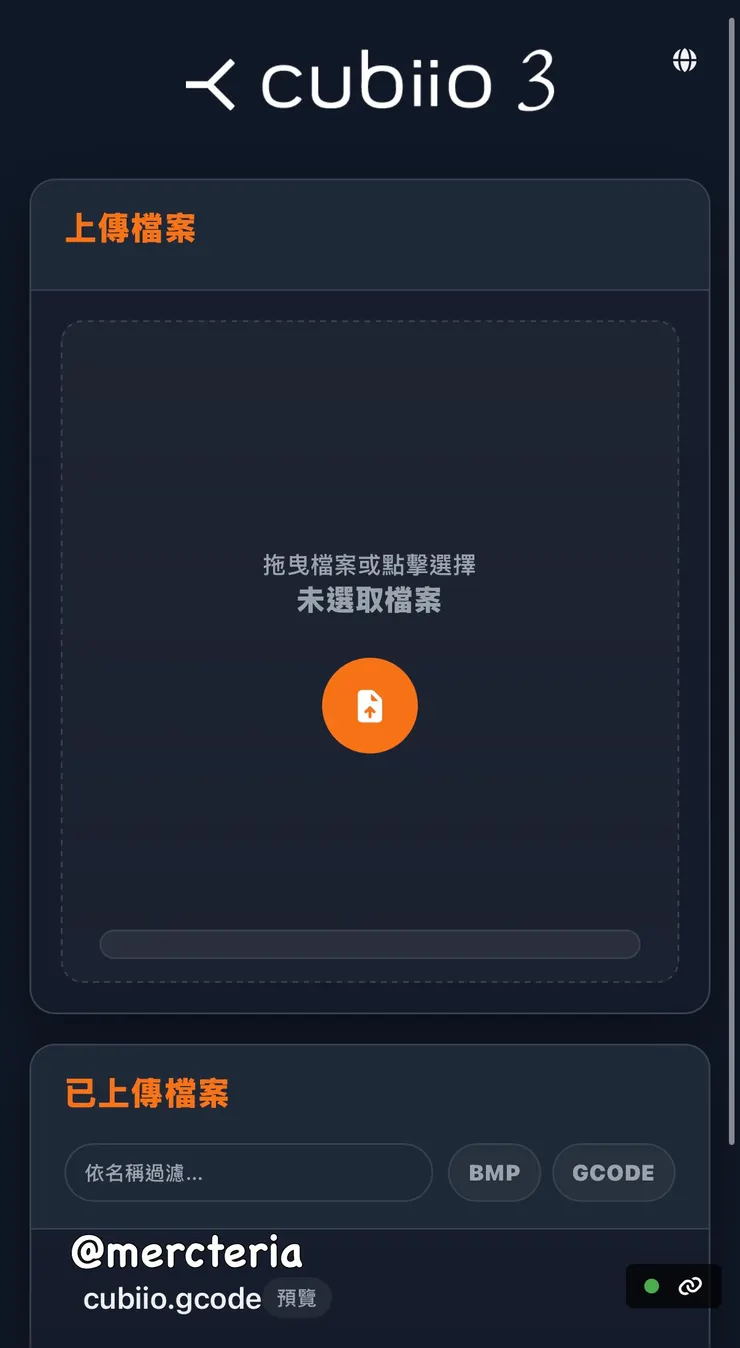Click the 拖曳檔案或點擊選擇 prompt text
Image resolution: width=740 pixels, height=1348 pixels.
[x=370, y=565]
